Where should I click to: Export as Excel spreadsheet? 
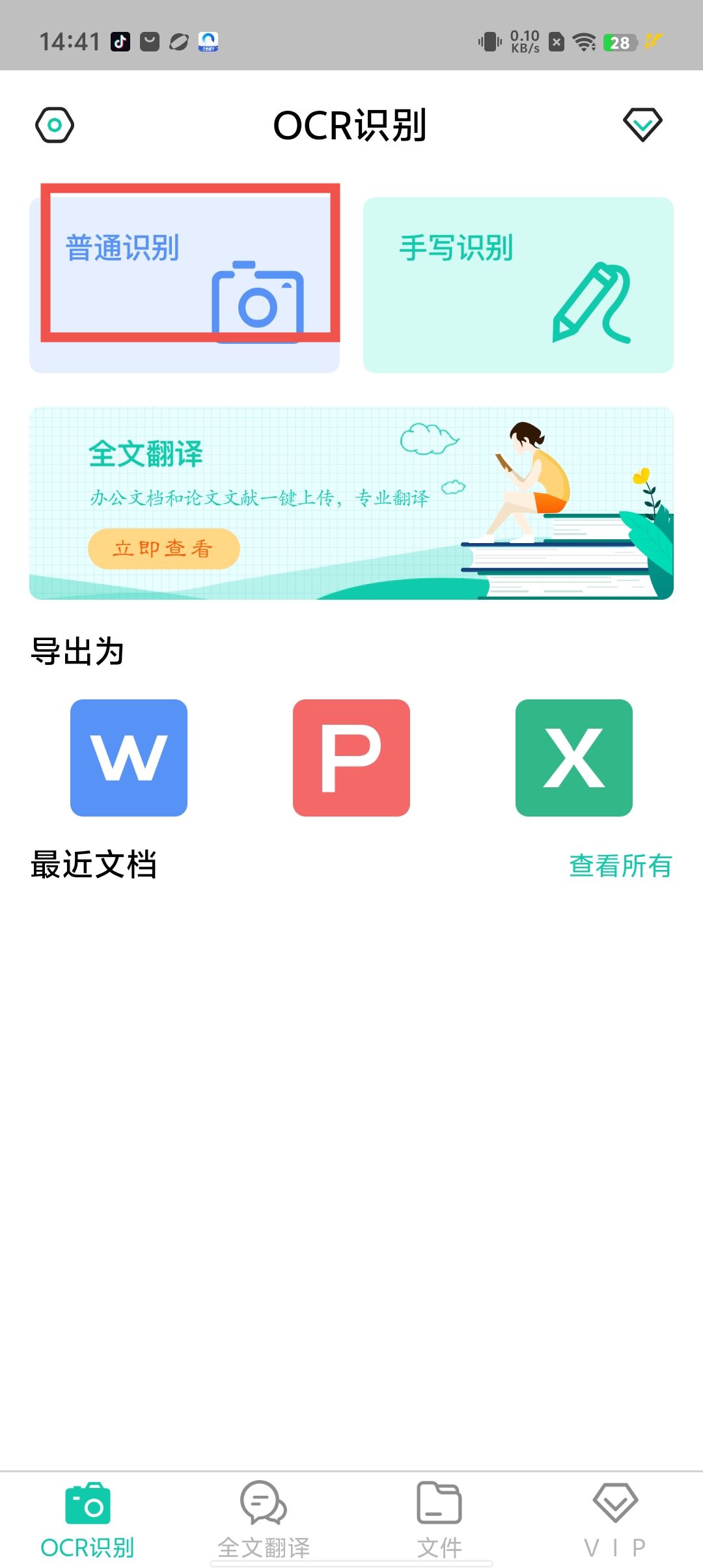[573, 757]
